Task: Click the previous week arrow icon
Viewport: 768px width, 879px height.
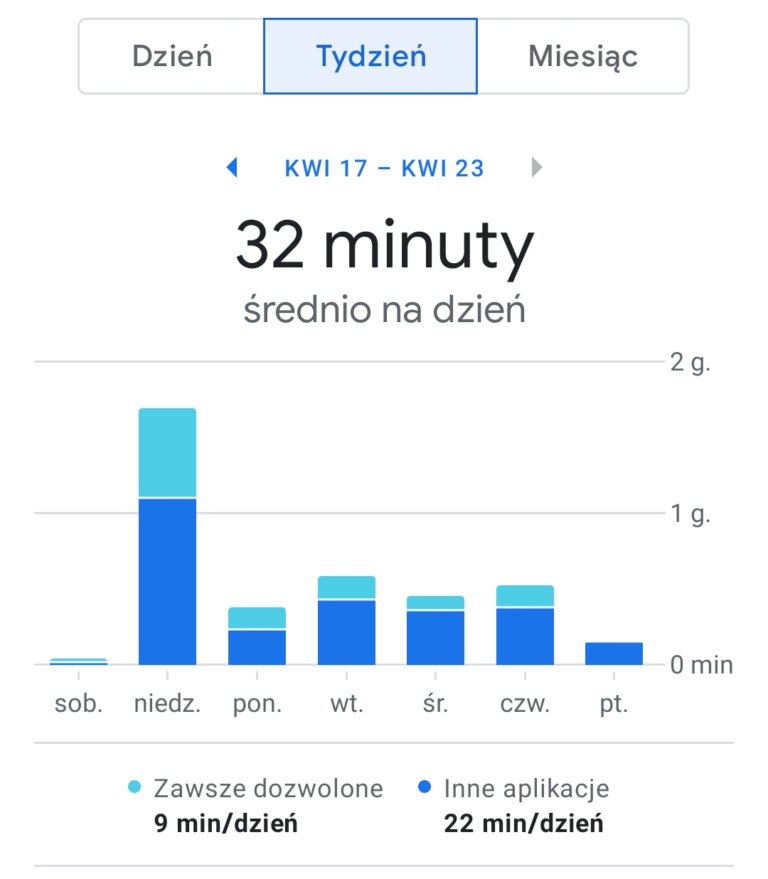Action: pos(232,167)
